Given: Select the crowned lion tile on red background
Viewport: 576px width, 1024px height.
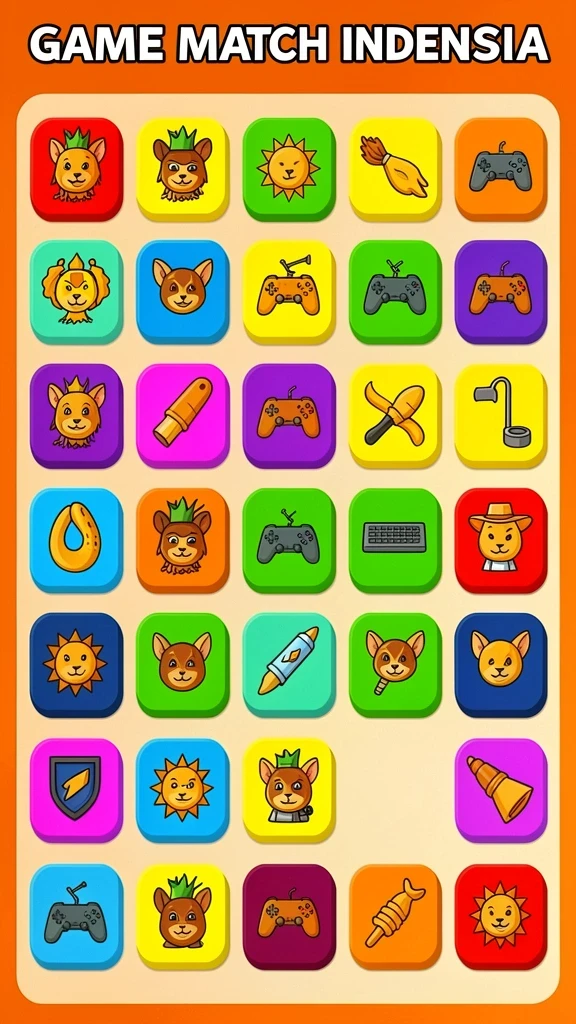Looking at the screenshot, I should (76, 169).
